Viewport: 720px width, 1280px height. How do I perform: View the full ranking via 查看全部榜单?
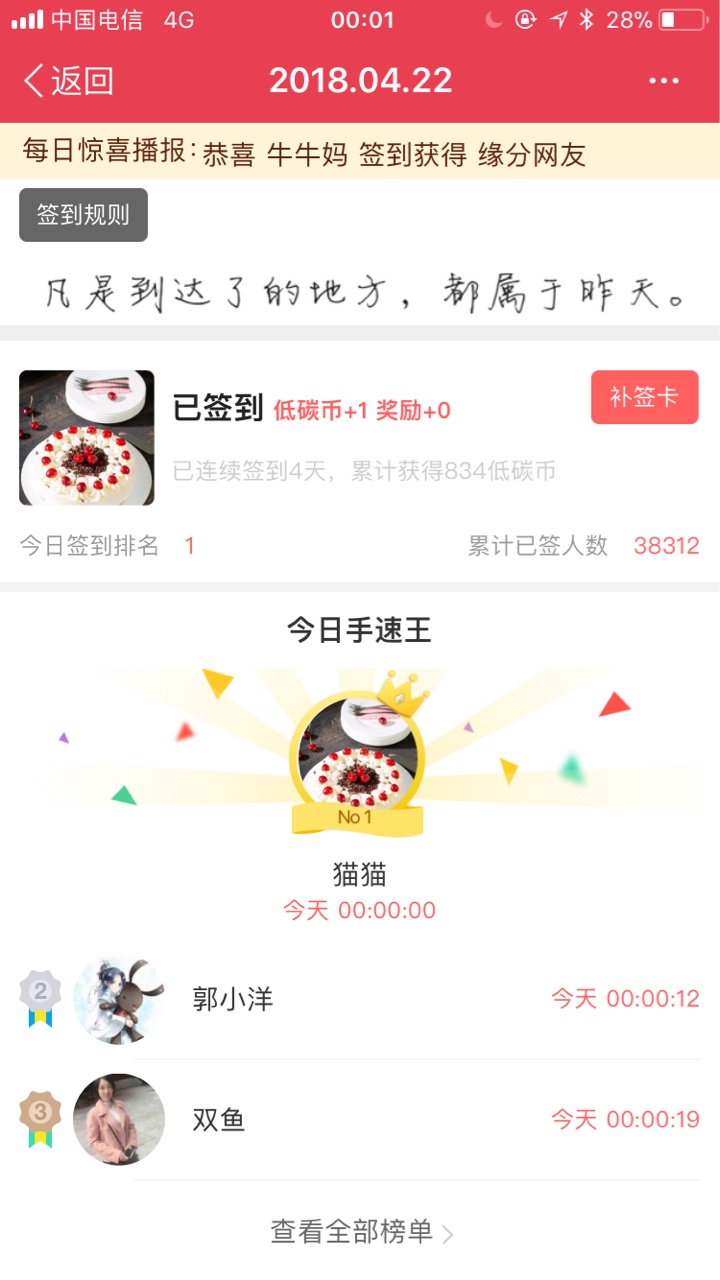361,1232
